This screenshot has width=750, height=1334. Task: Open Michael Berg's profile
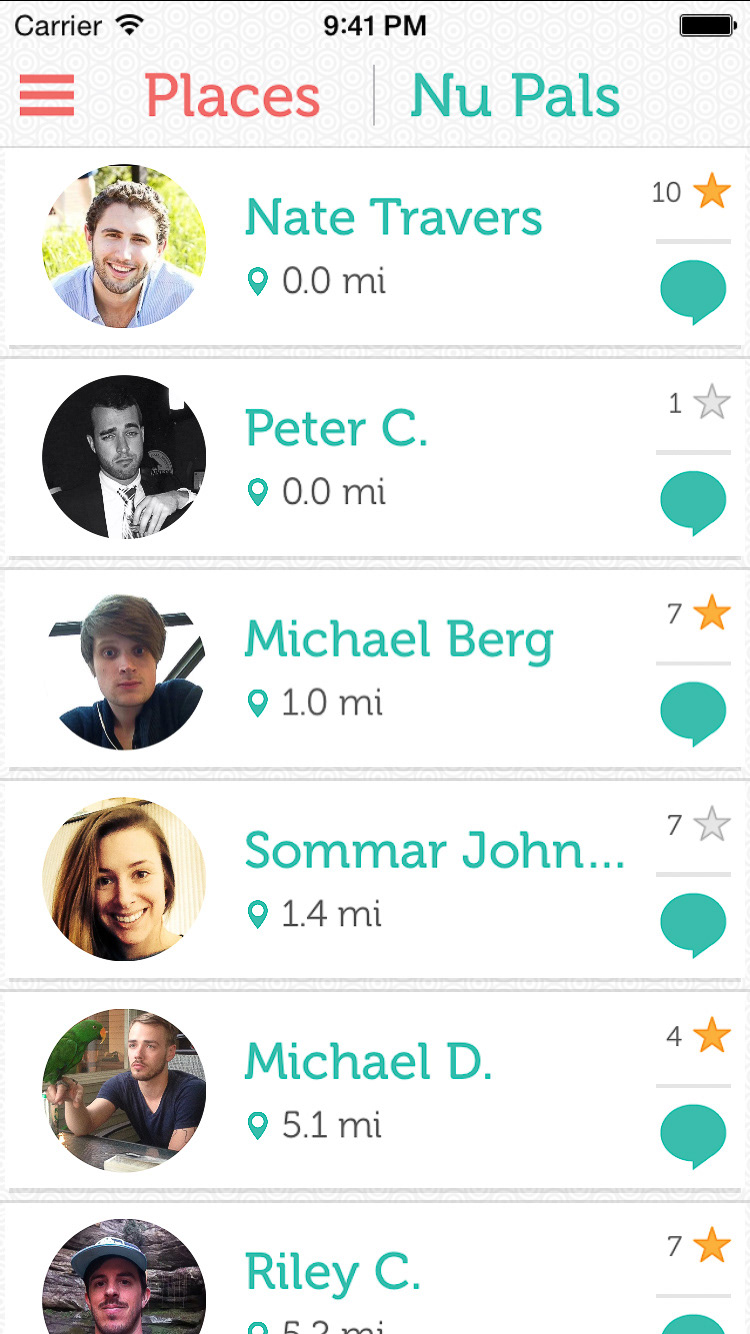pos(398,640)
